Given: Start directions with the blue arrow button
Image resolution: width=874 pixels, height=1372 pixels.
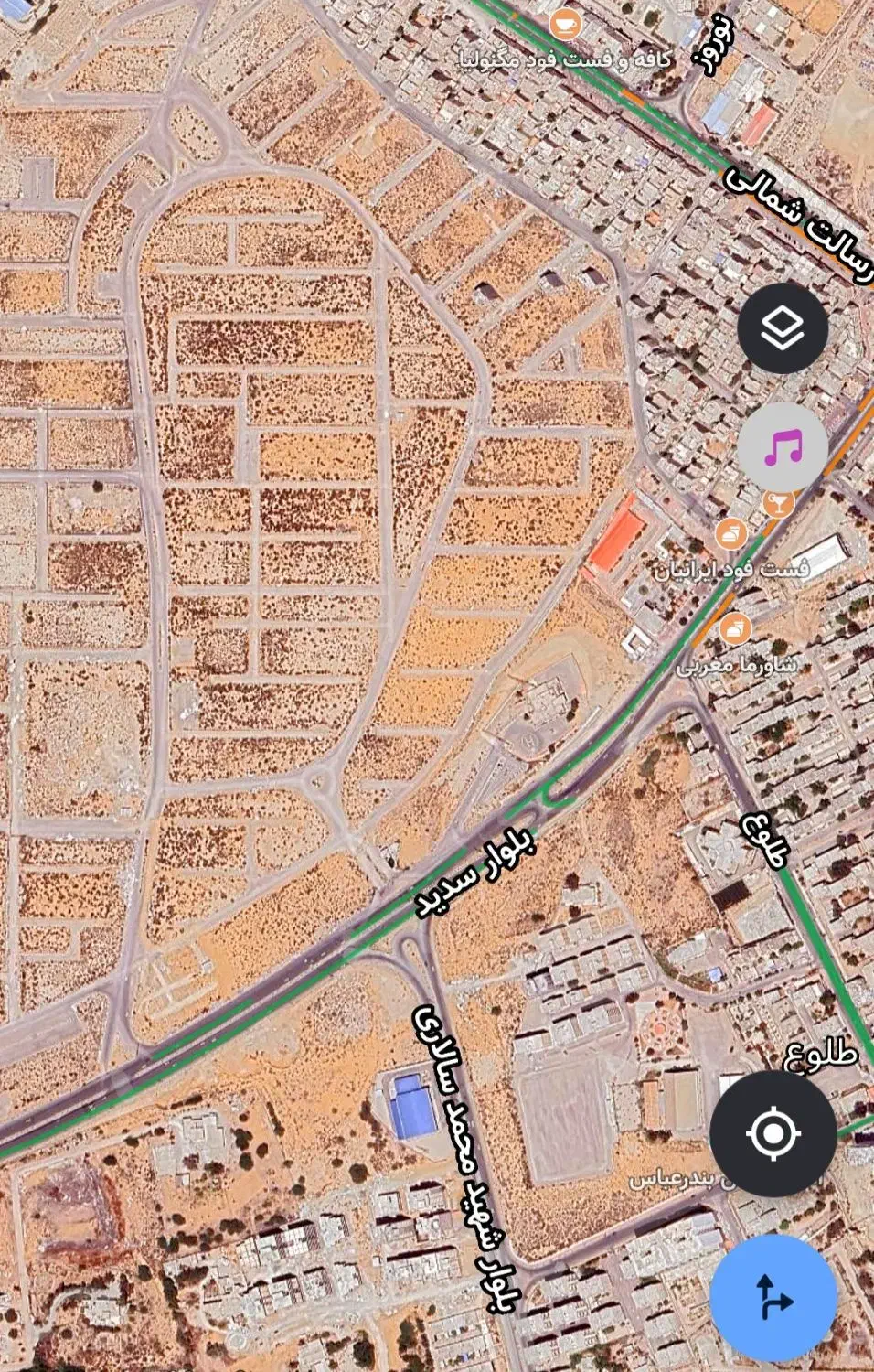Looking at the screenshot, I should click(x=773, y=1297).
